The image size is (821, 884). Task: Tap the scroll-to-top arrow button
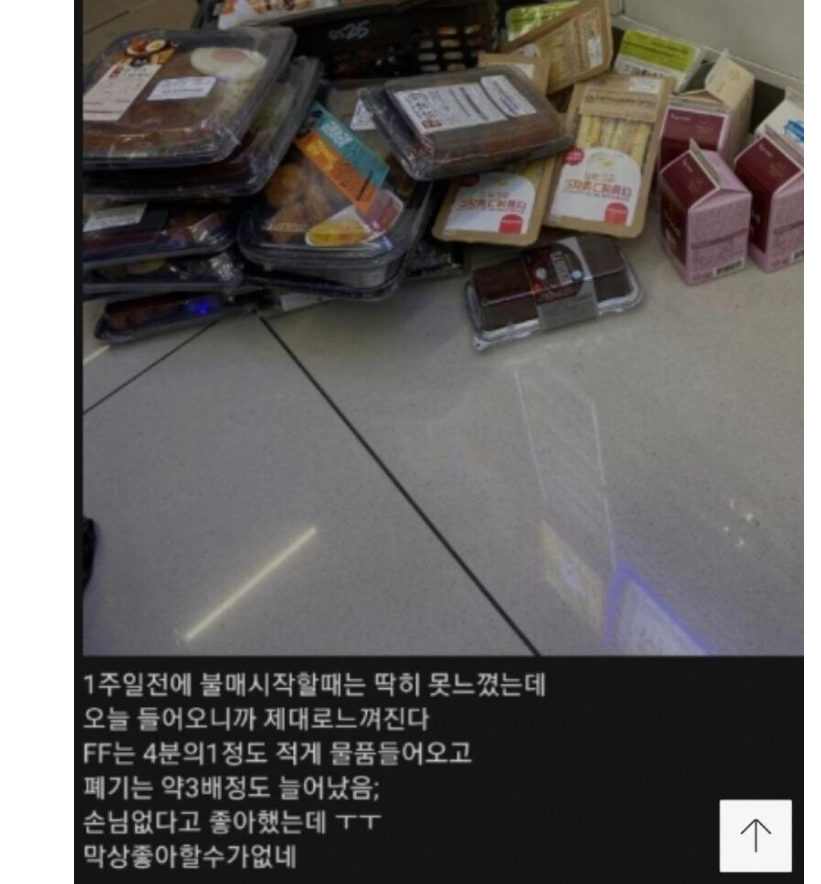click(x=755, y=835)
